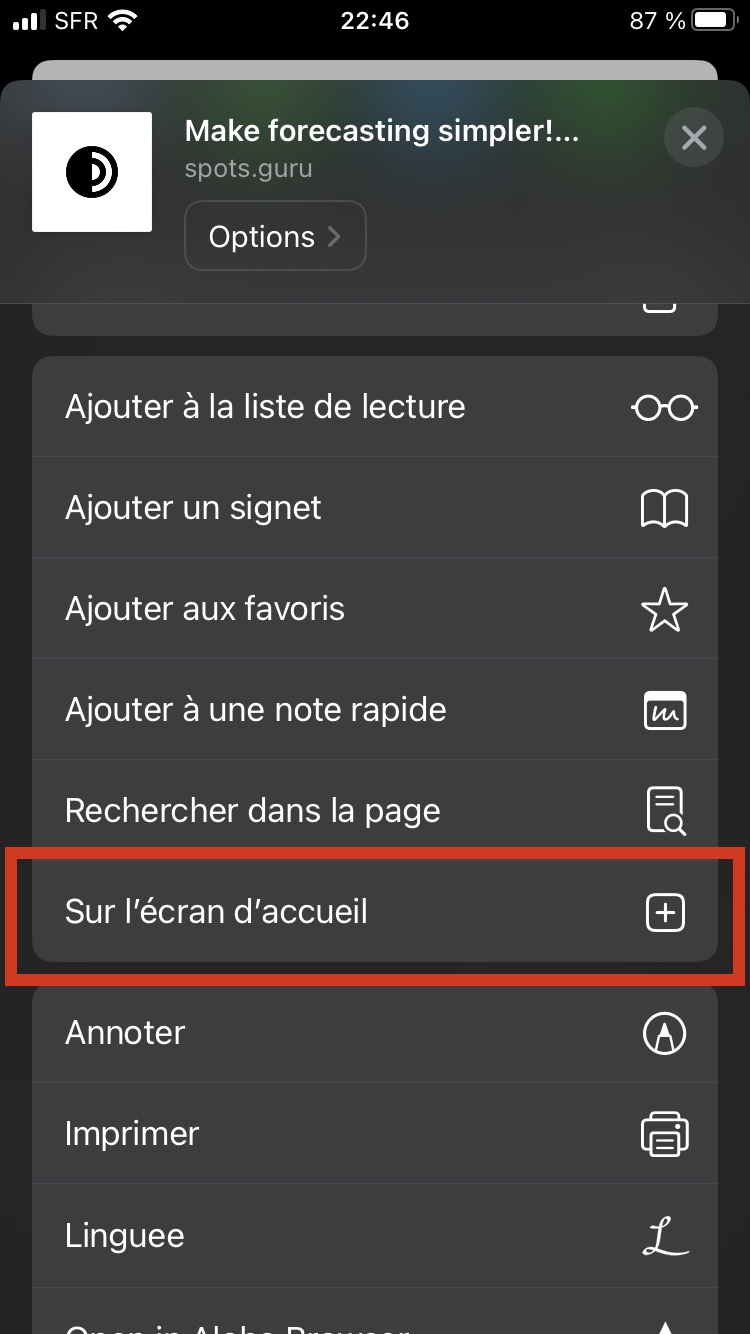The height and width of the screenshot is (1334, 750).
Task: Close the share sheet
Action: [x=693, y=137]
